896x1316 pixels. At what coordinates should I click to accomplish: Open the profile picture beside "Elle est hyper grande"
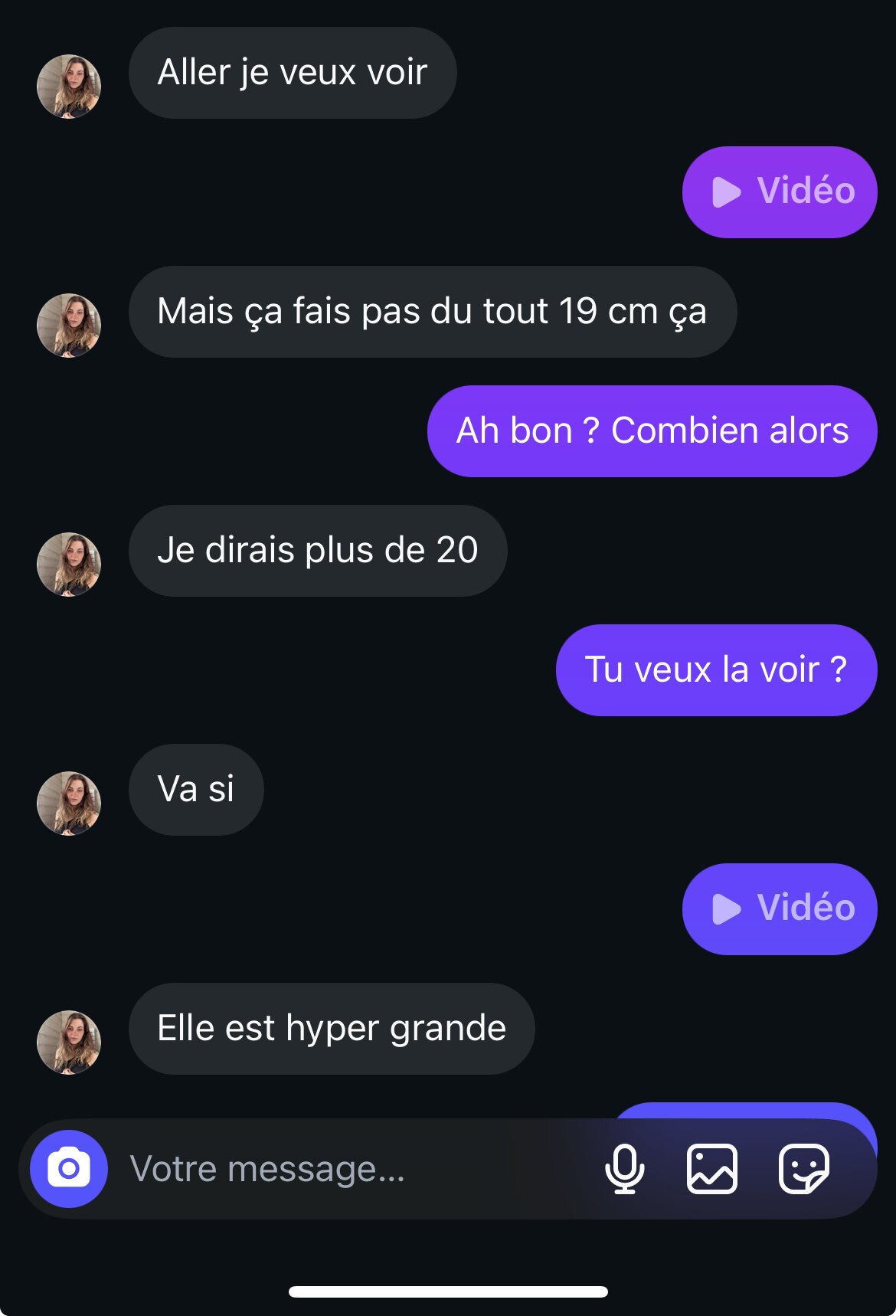point(69,1042)
